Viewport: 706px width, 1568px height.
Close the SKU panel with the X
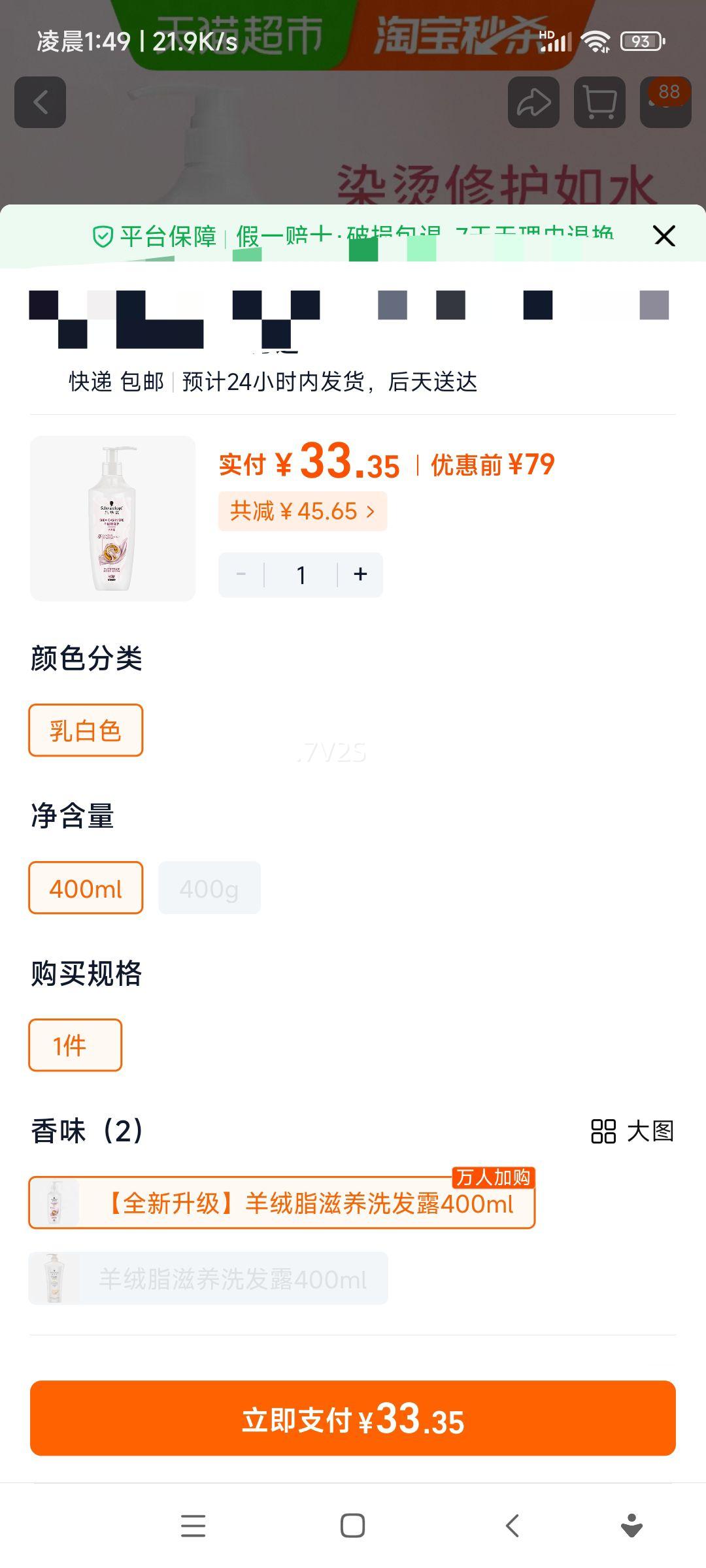[x=664, y=237]
